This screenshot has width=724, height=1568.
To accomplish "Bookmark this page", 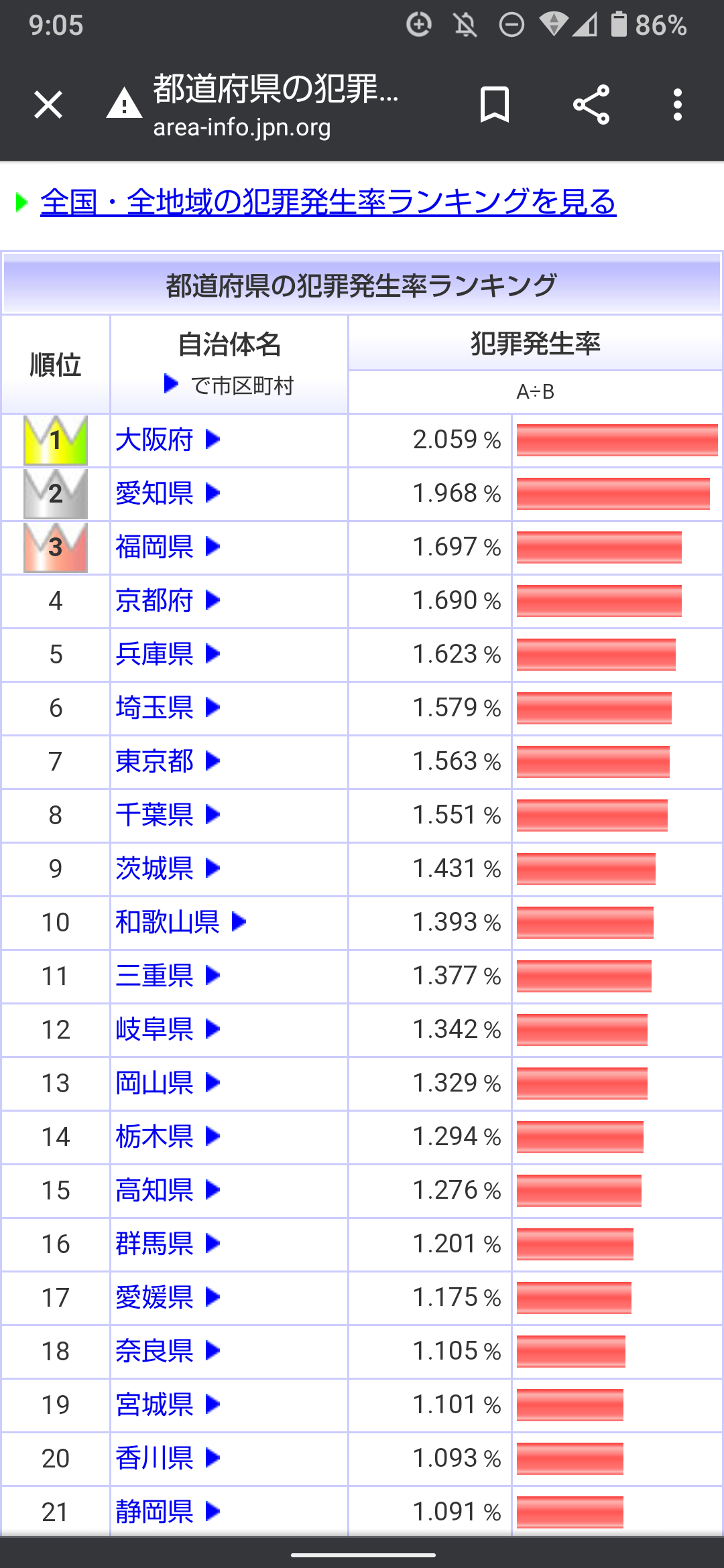I will (495, 105).
